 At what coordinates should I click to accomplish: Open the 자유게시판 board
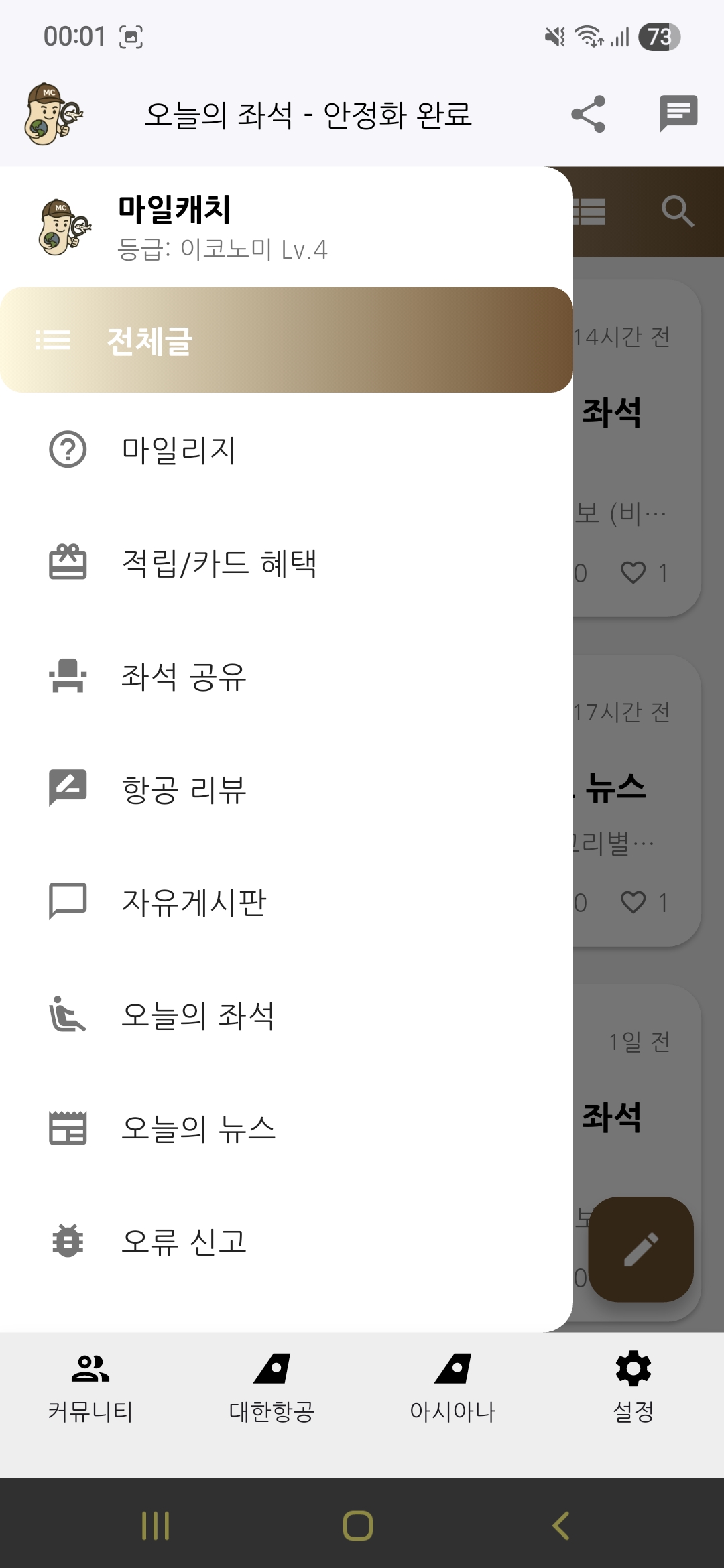194,901
